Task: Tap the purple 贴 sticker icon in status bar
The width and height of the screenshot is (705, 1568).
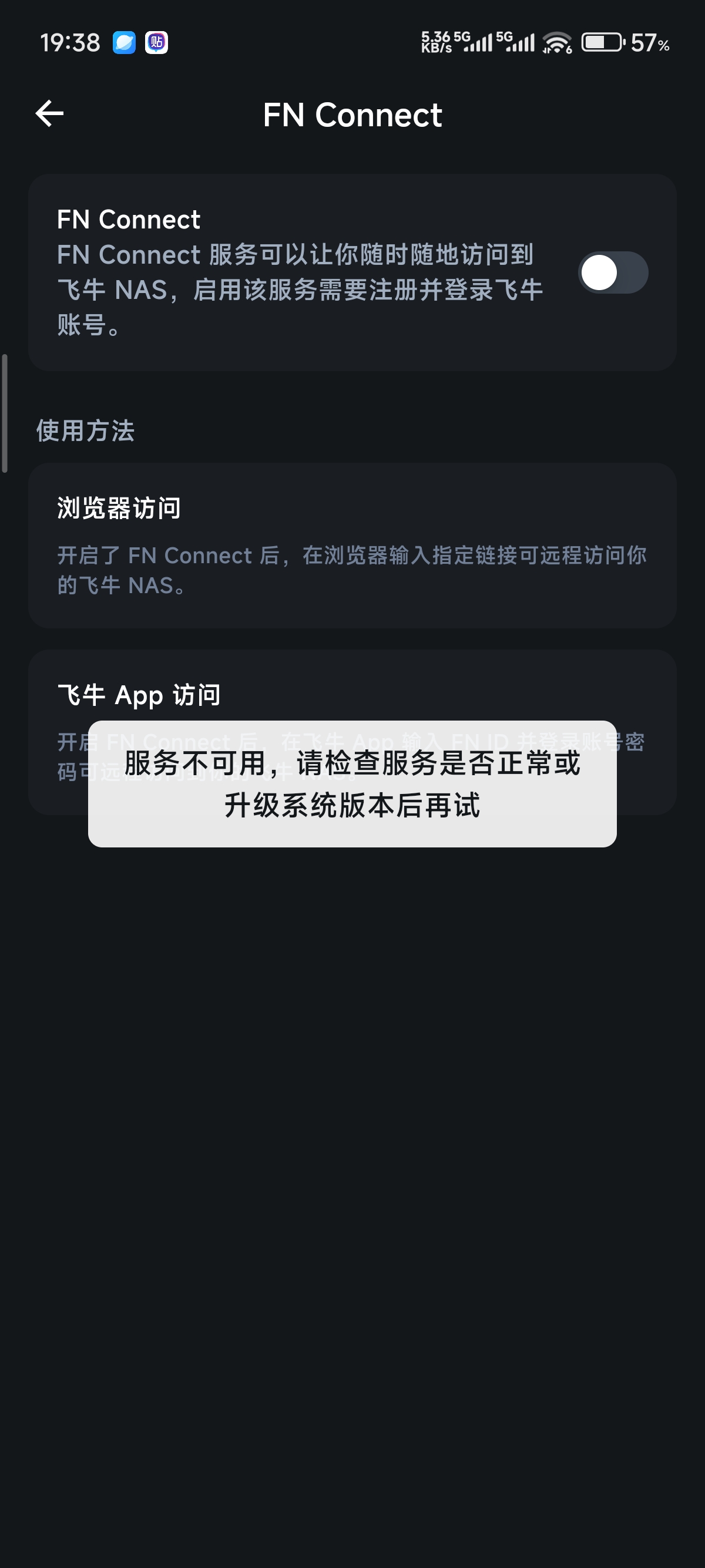Action: click(x=156, y=43)
